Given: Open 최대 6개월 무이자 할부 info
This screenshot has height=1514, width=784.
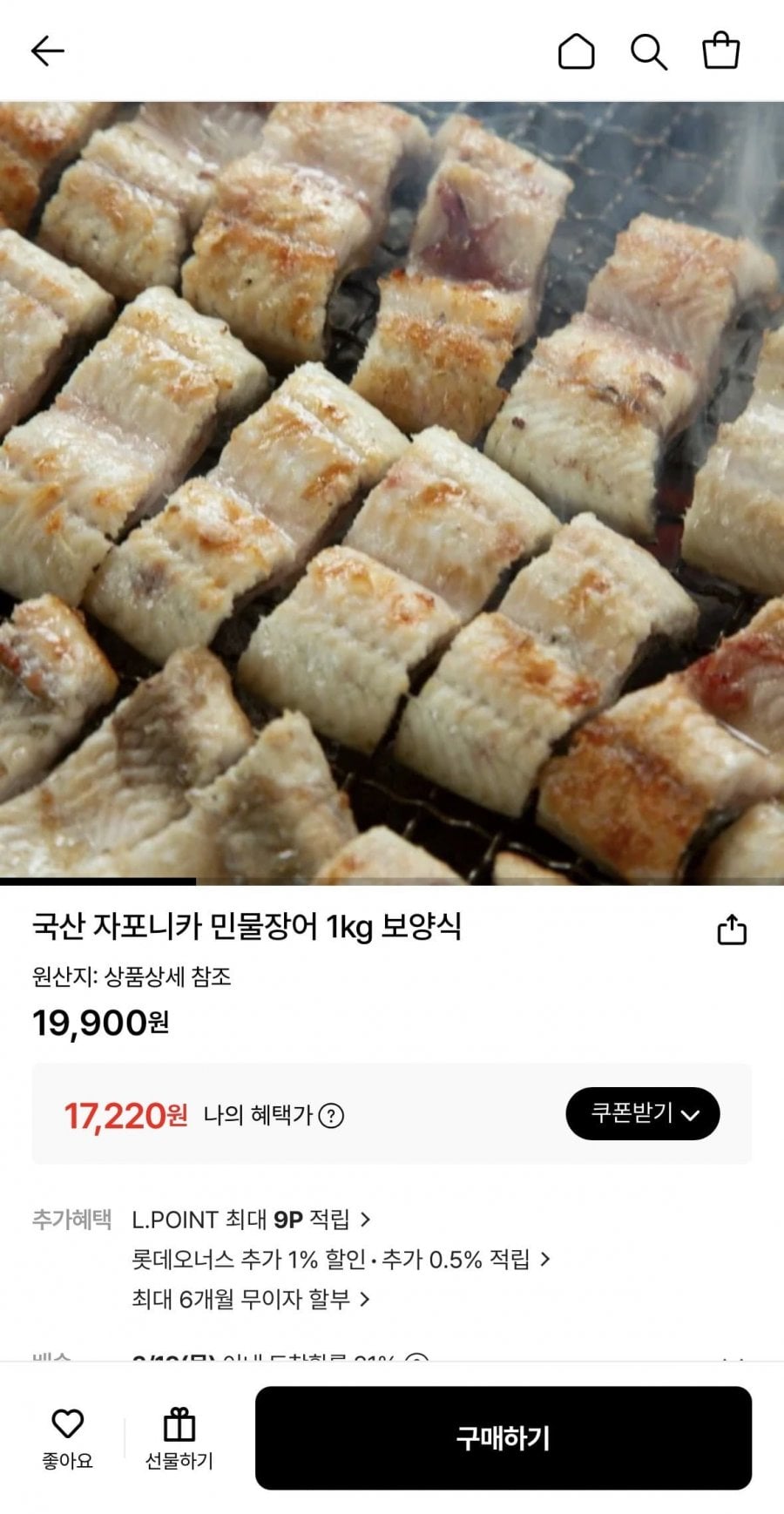Looking at the screenshot, I should click(251, 1300).
